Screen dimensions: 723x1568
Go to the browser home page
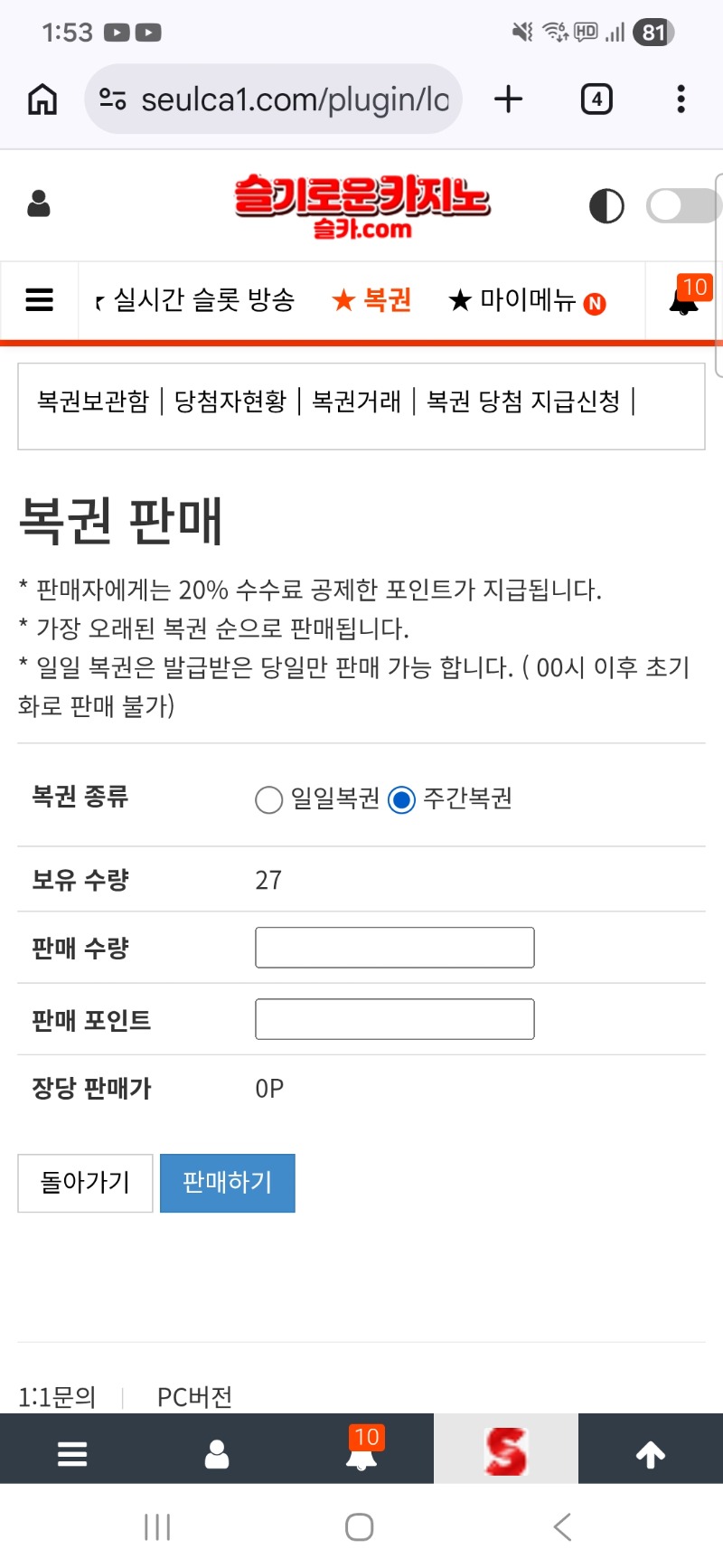42,99
